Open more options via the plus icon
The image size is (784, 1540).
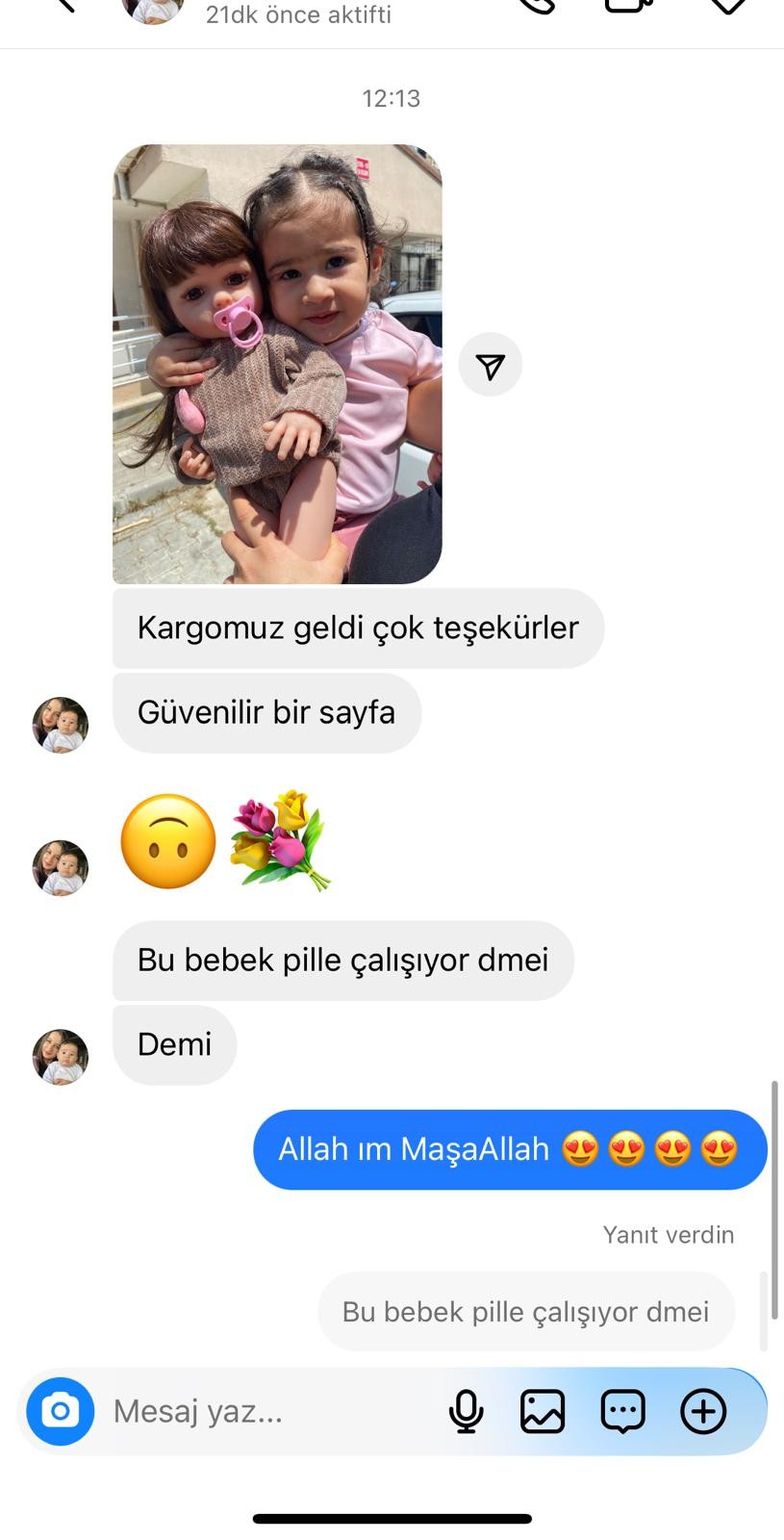tap(703, 1411)
